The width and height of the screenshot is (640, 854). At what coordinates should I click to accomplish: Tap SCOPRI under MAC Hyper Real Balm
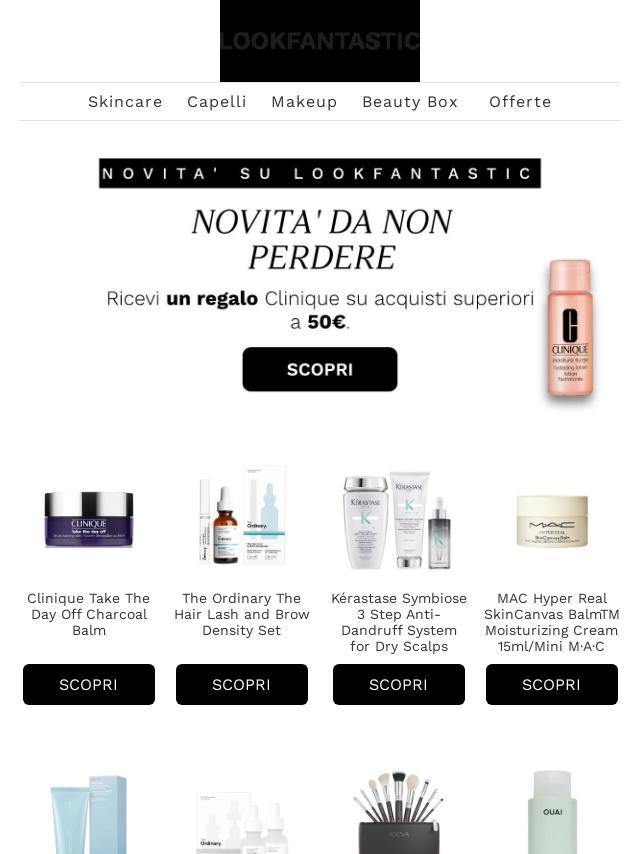click(x=552, y=684)
